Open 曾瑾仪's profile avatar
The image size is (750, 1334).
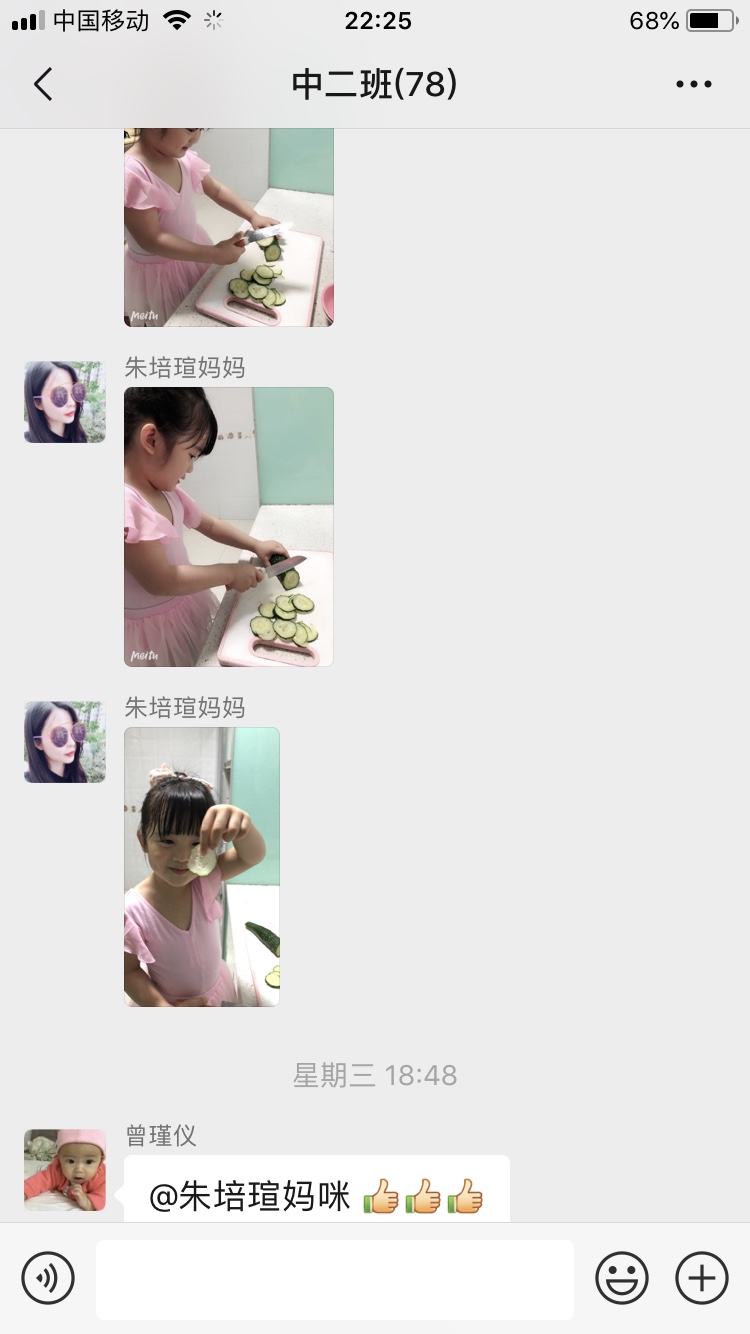(65, 1170)
